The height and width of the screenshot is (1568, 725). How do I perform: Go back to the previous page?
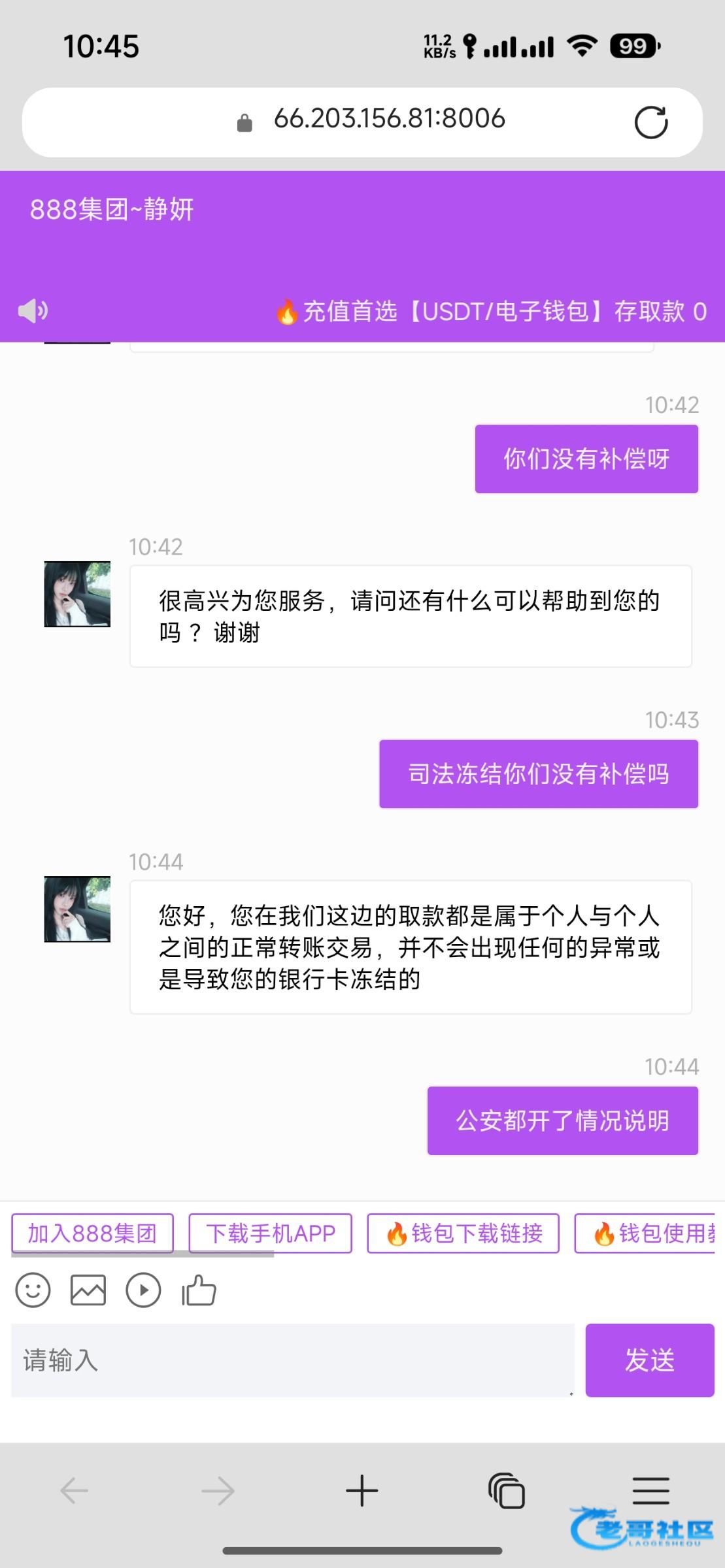click(x=74, y=1491)
